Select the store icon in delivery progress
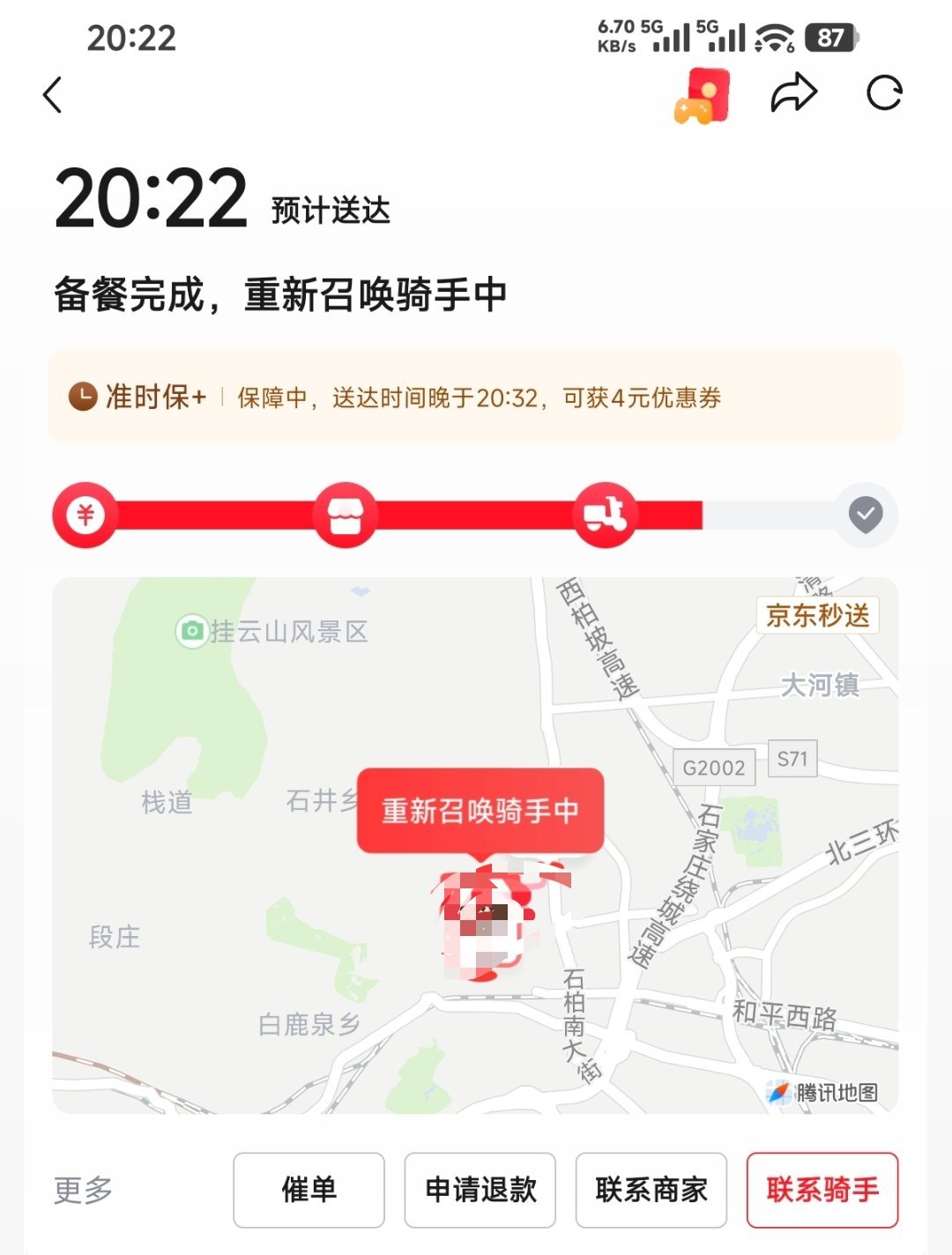This screenshot has width=952, height=1255. click(x=346, y=516)
